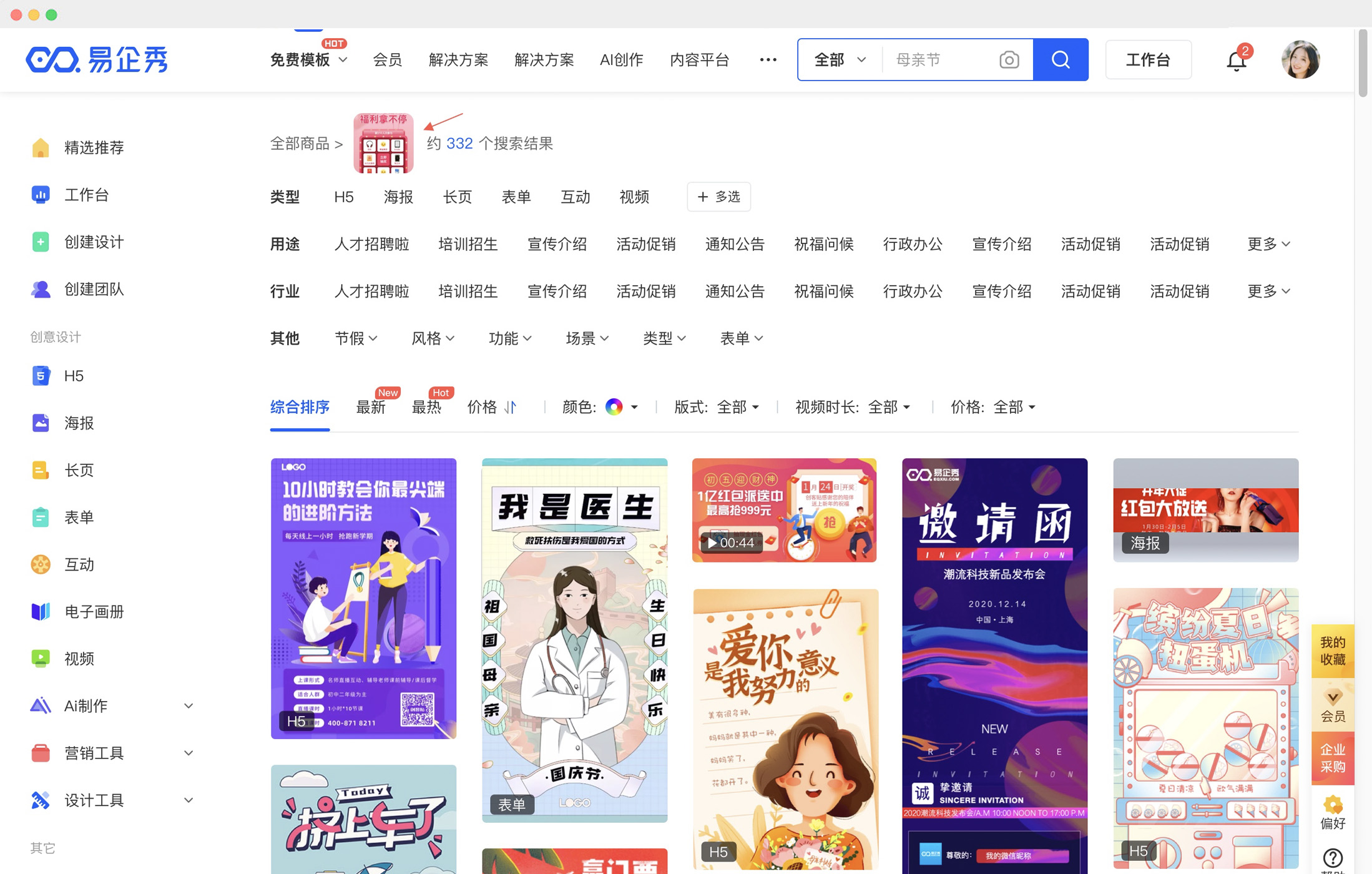Viewport: 1372px width, 874px height.
Task: Open the 颜色 color picker dropdown
Action: (x=621, y=408)
